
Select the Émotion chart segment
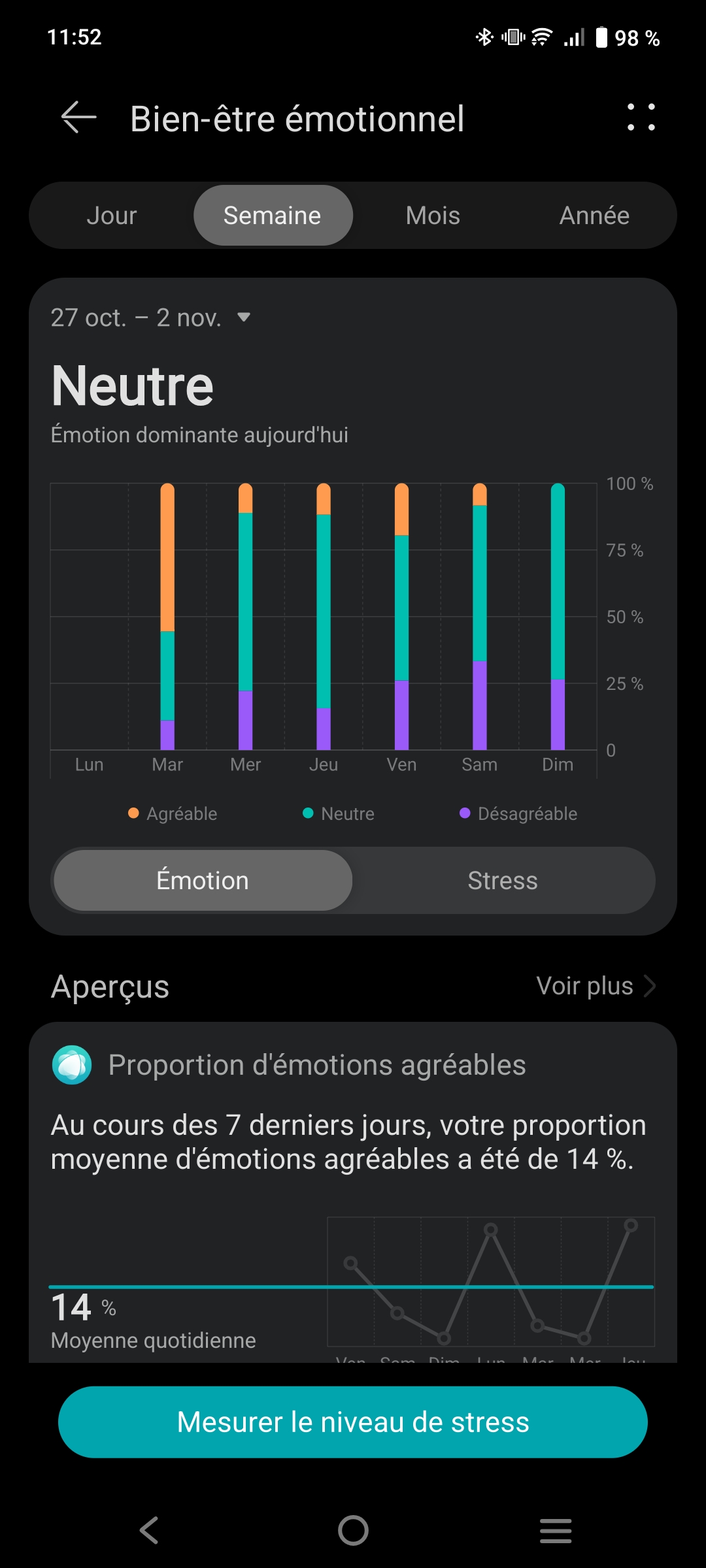pos(203,881)
